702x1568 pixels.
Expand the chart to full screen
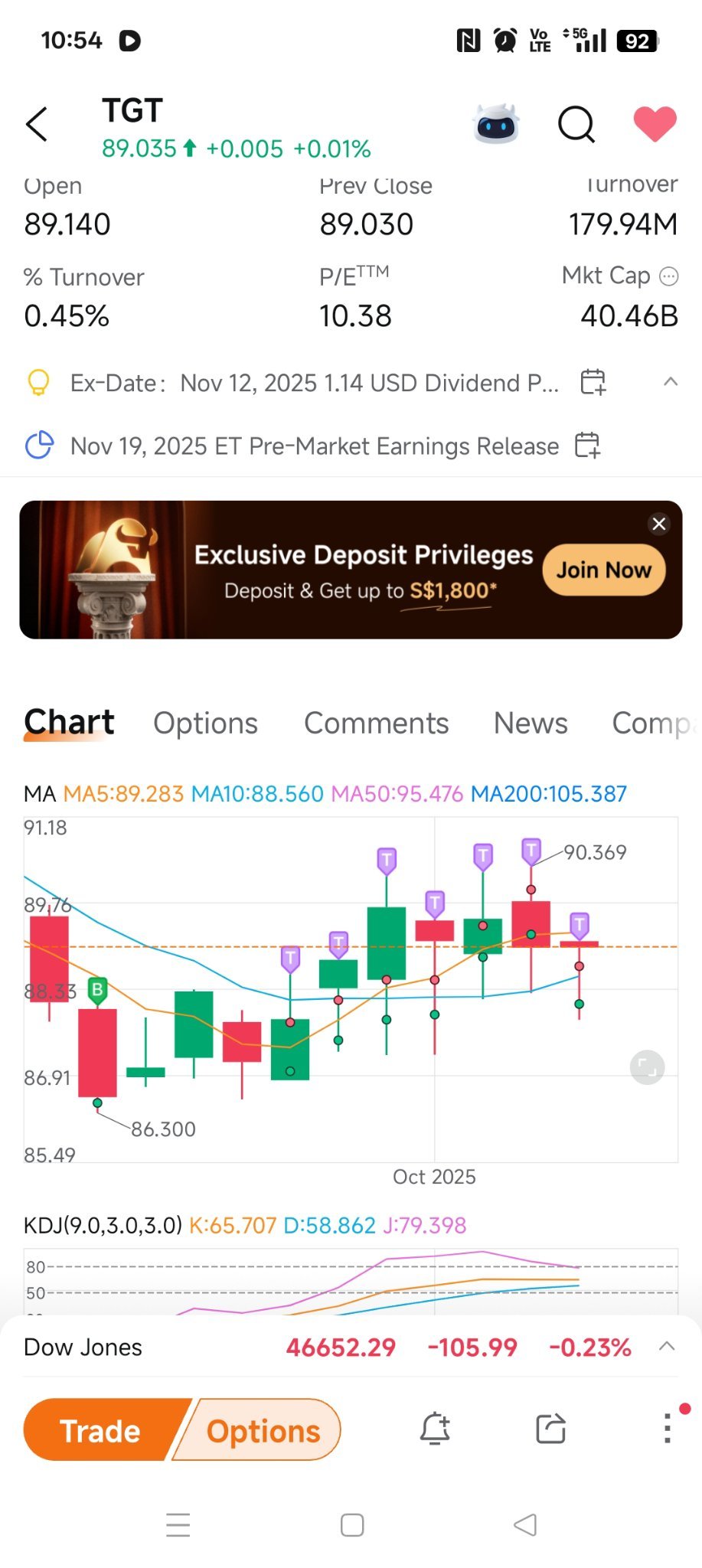647,1067
